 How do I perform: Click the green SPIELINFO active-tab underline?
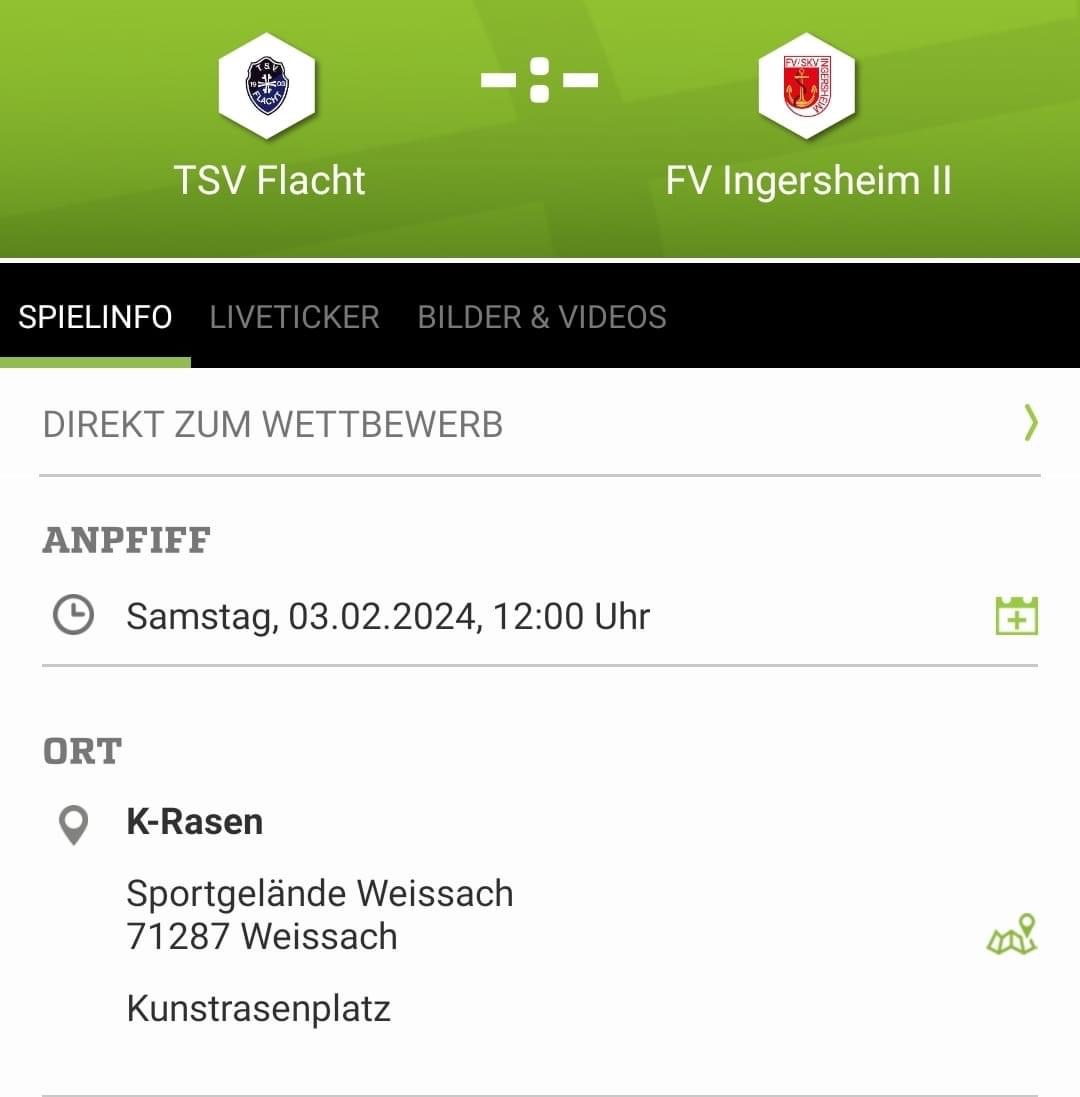pos(94,363)
